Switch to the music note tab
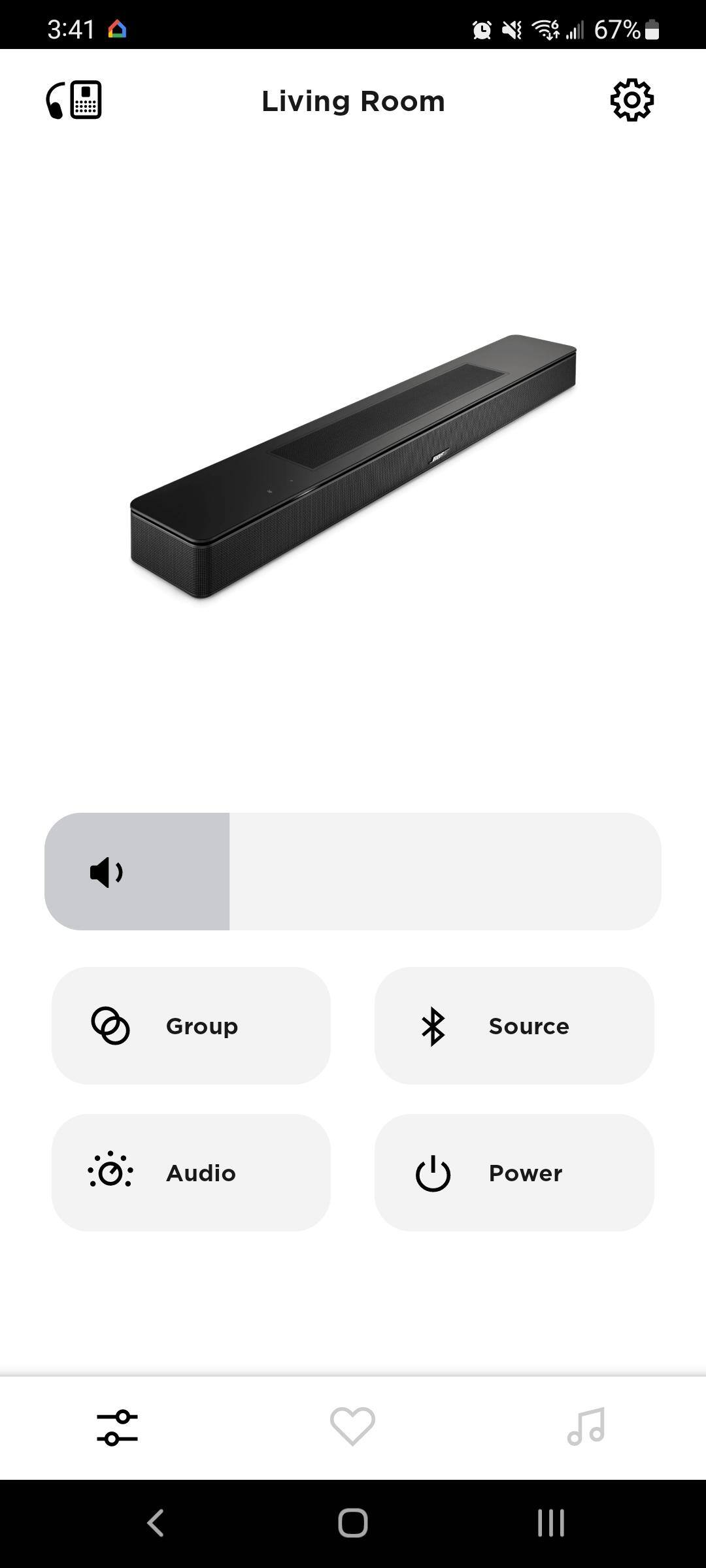Screen dimensions: 706x1568 (x=586, y=1426)
